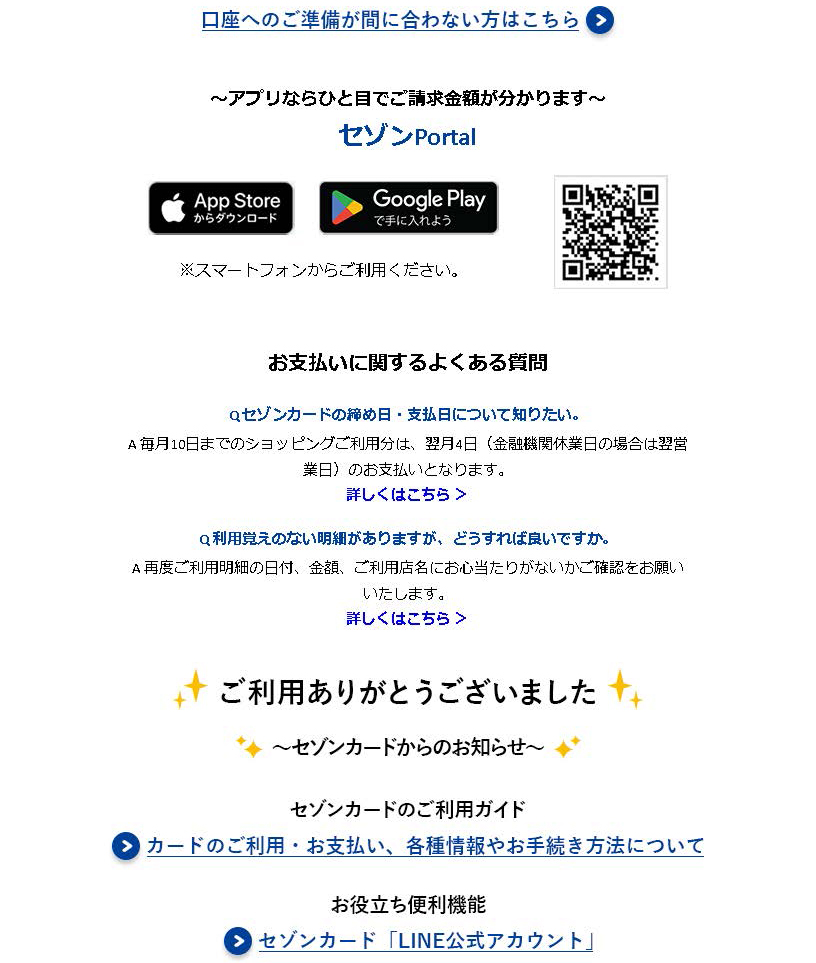Tap the App Store download badge
The width and height of the screenshot is (816, 963).
point(221,208)
